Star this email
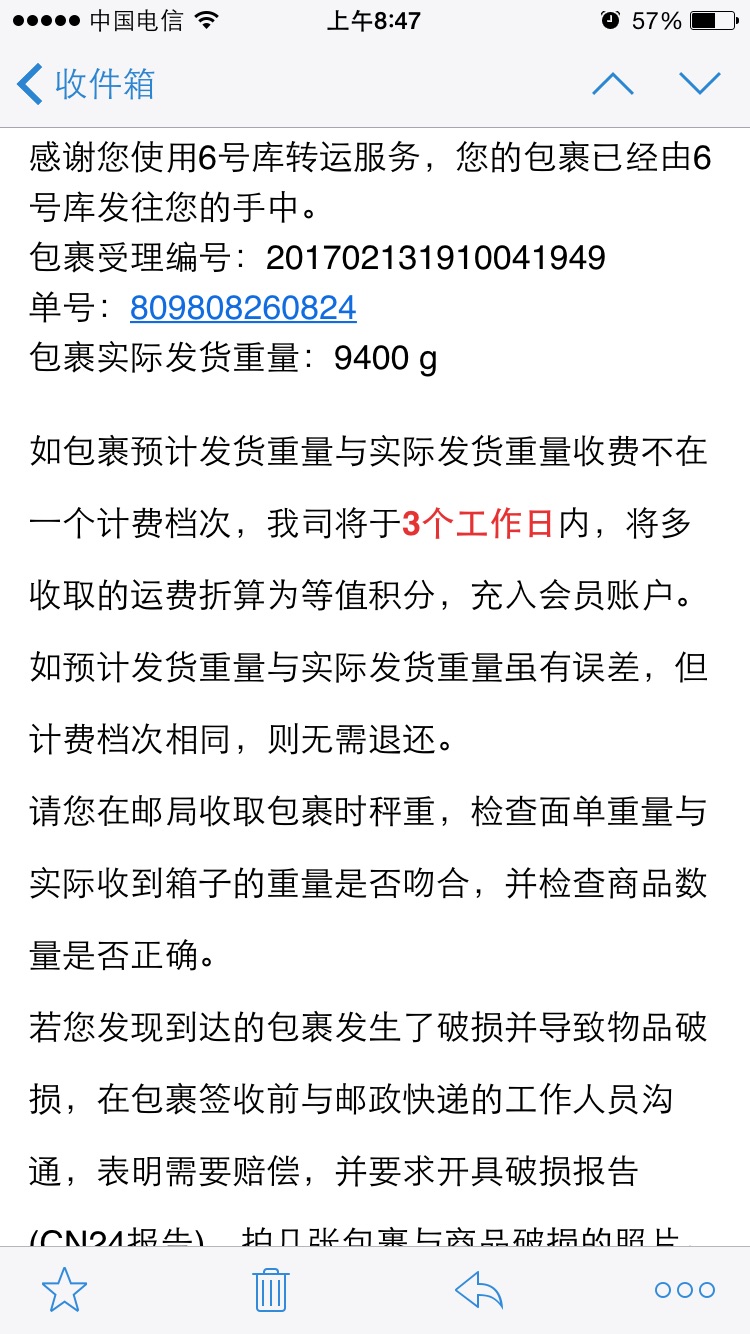Image resolution: width=750 pixels, height=1334 pixels. [x=64, y=1289]
